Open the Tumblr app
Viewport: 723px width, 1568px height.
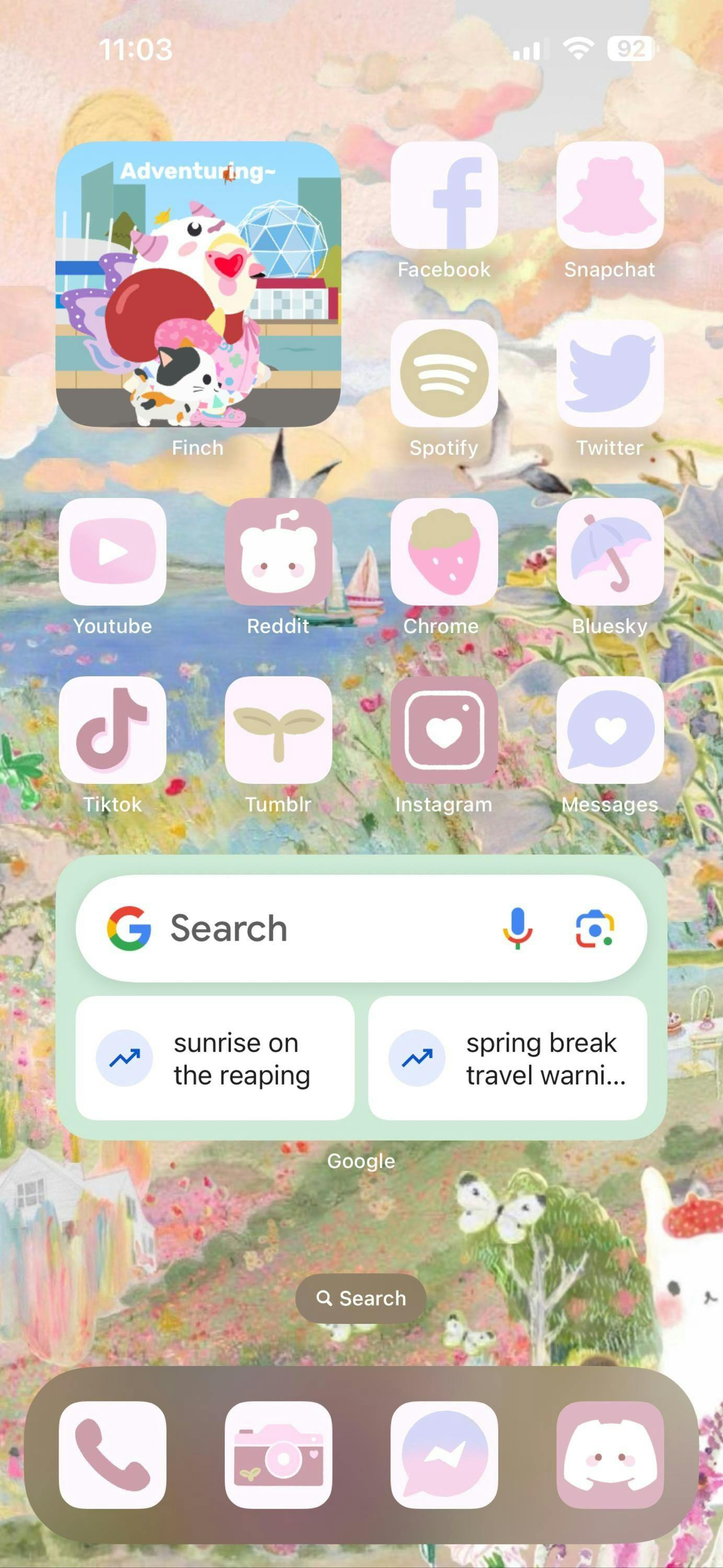click(278, 730)
